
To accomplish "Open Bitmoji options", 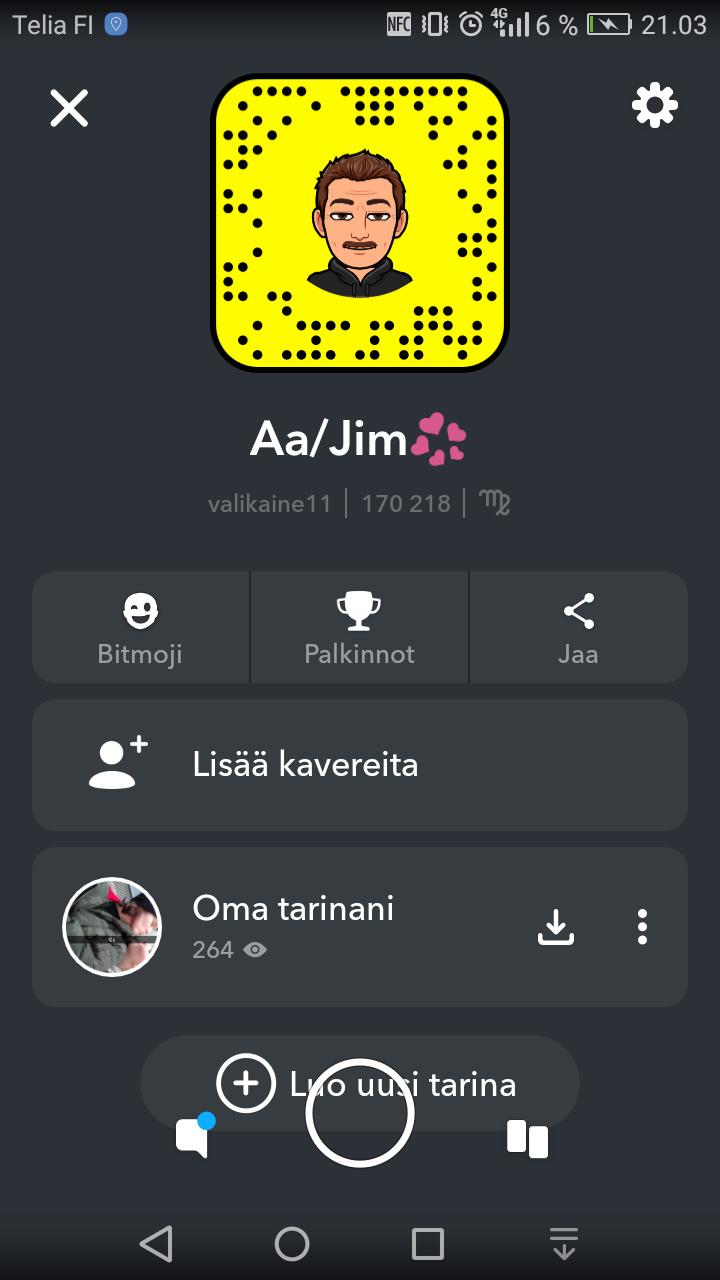I will coord(140,627).
